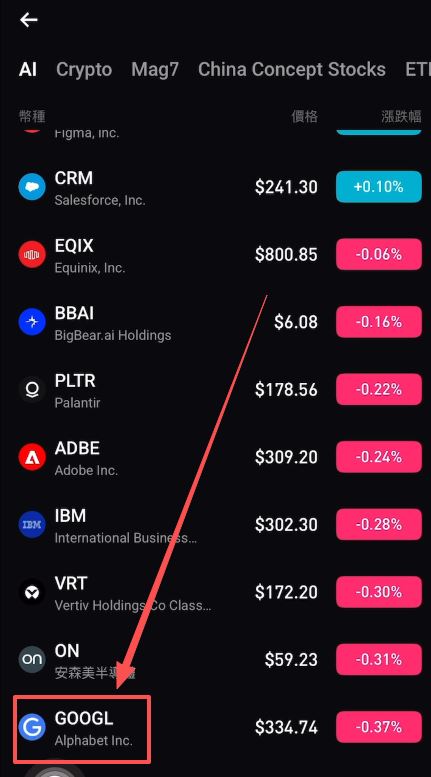The width and height of the screenshot is (431, 777).
Task: Sort by the 價格 column header
Action: pos(304,116)
